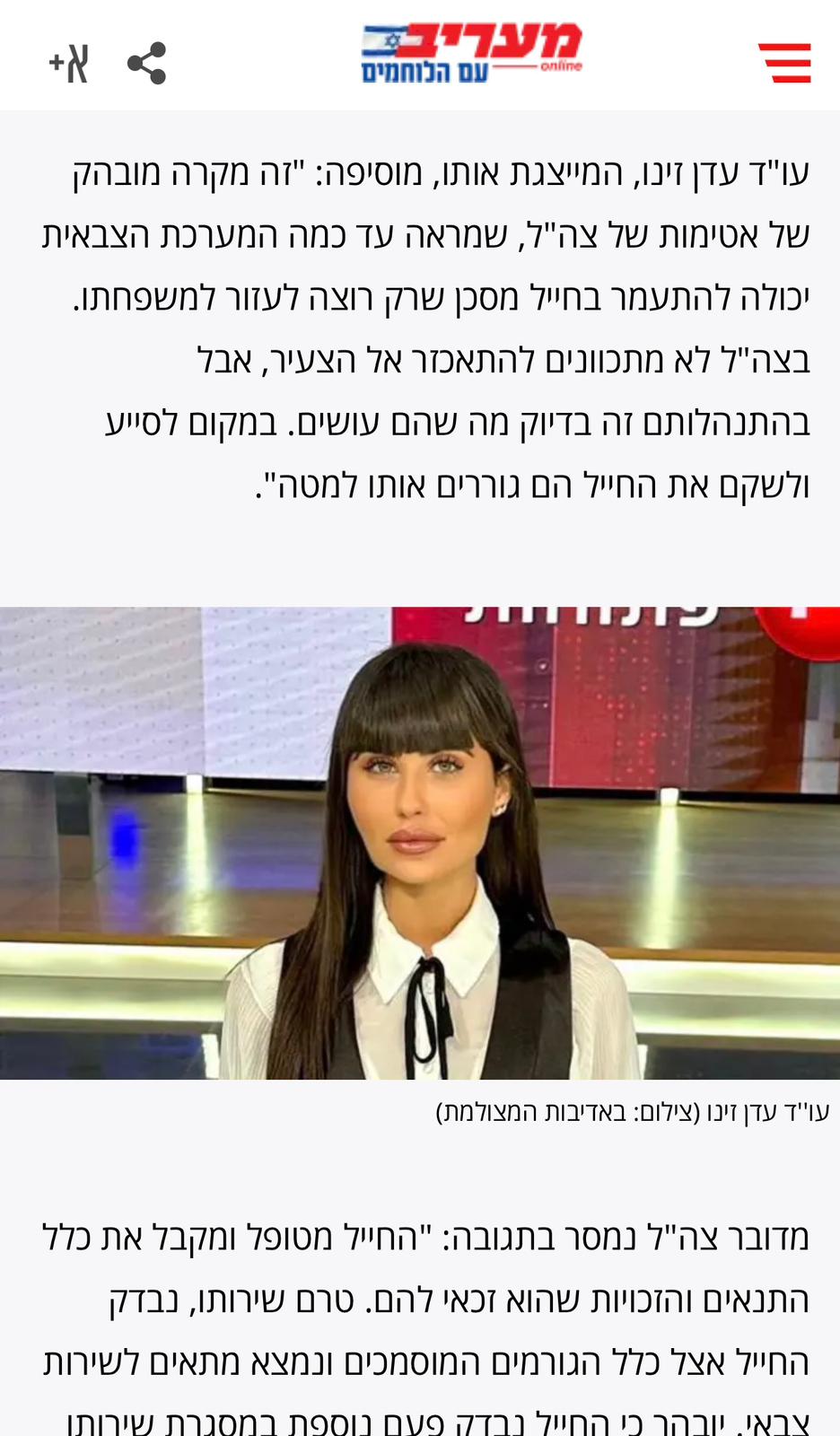
Task: Go to the Maariv homepage via the logo
Action: 471,54
